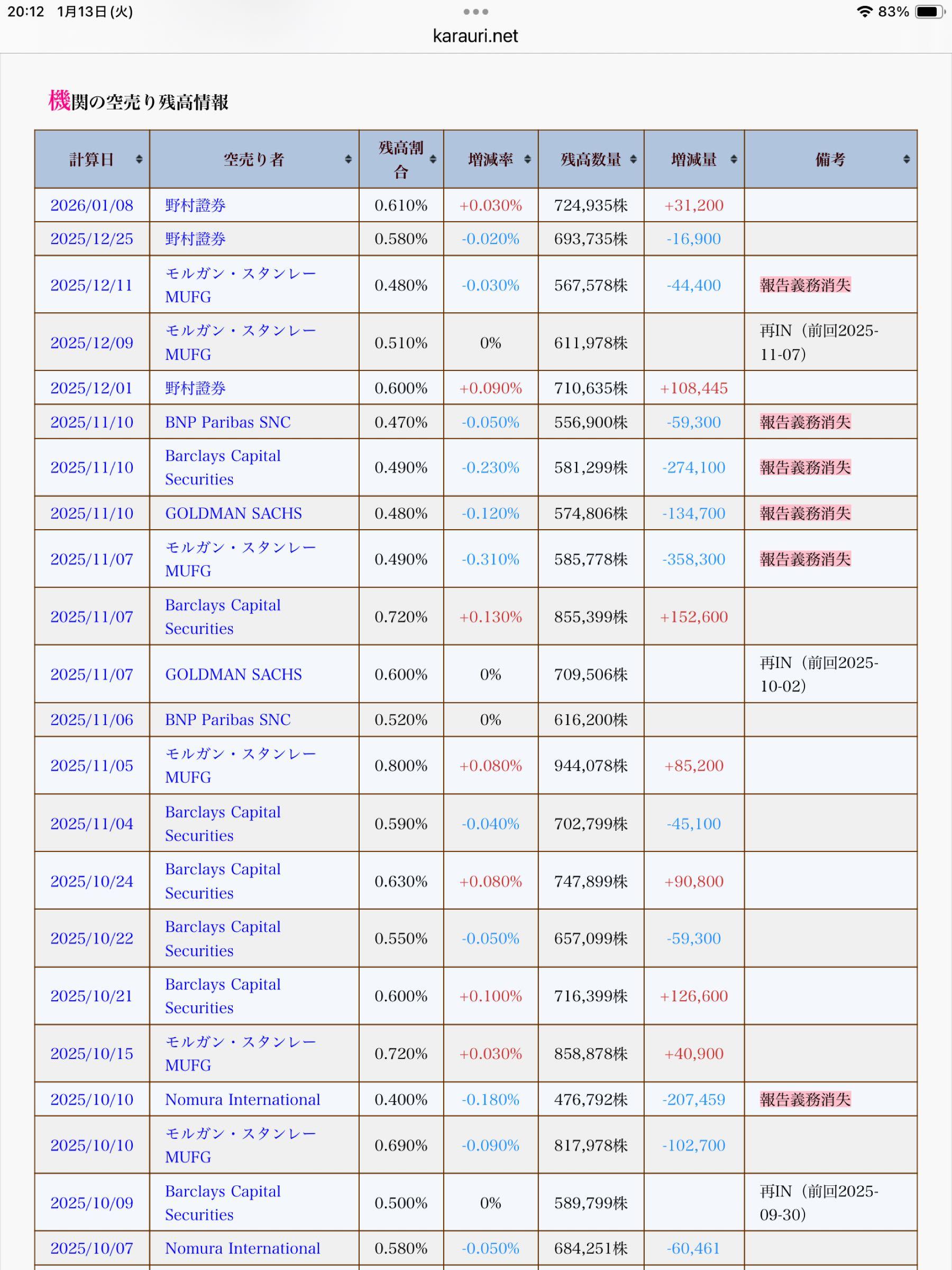This screenshot has width=952, height=1270.
Task: Open the 2025/12/01 date link
Action: pos(92,388)
